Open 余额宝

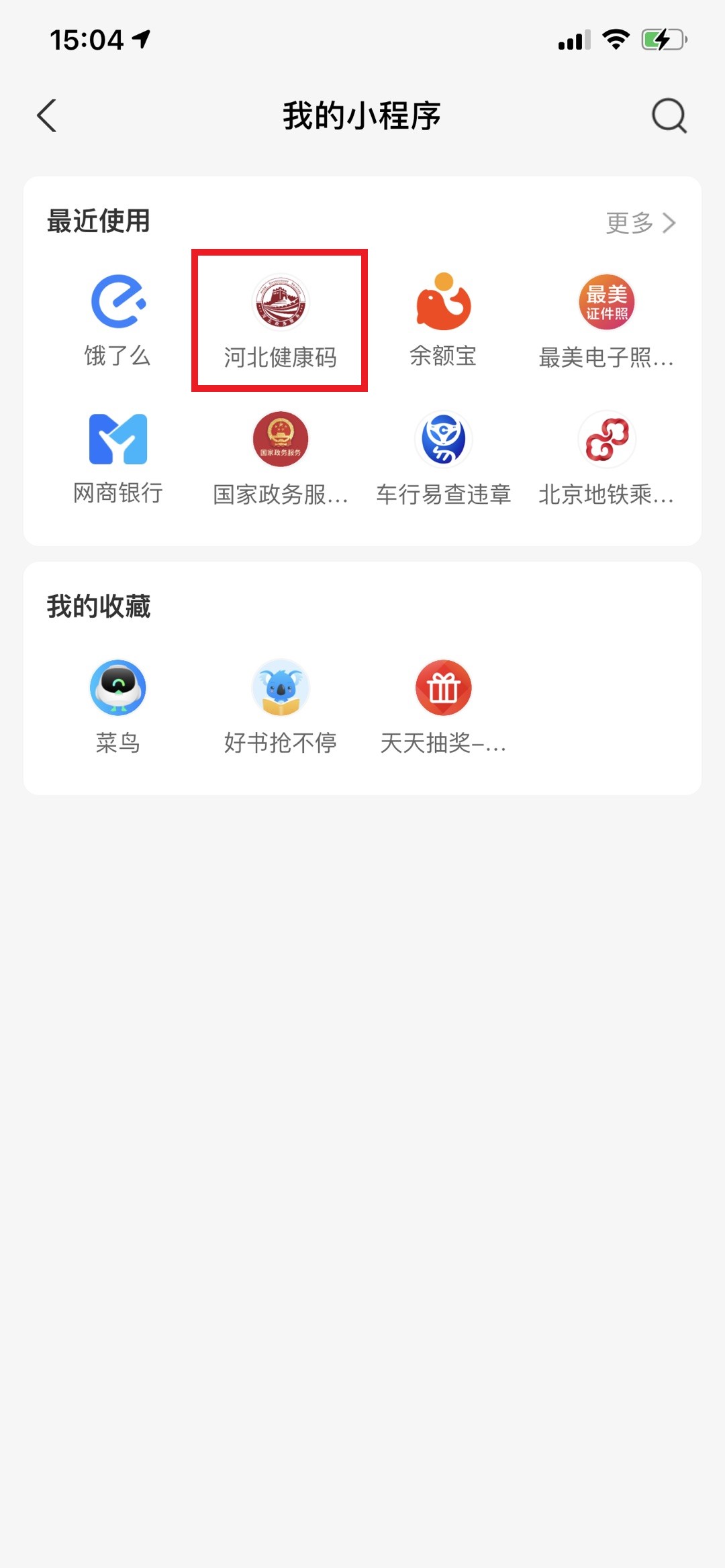[x=443, y=321]
